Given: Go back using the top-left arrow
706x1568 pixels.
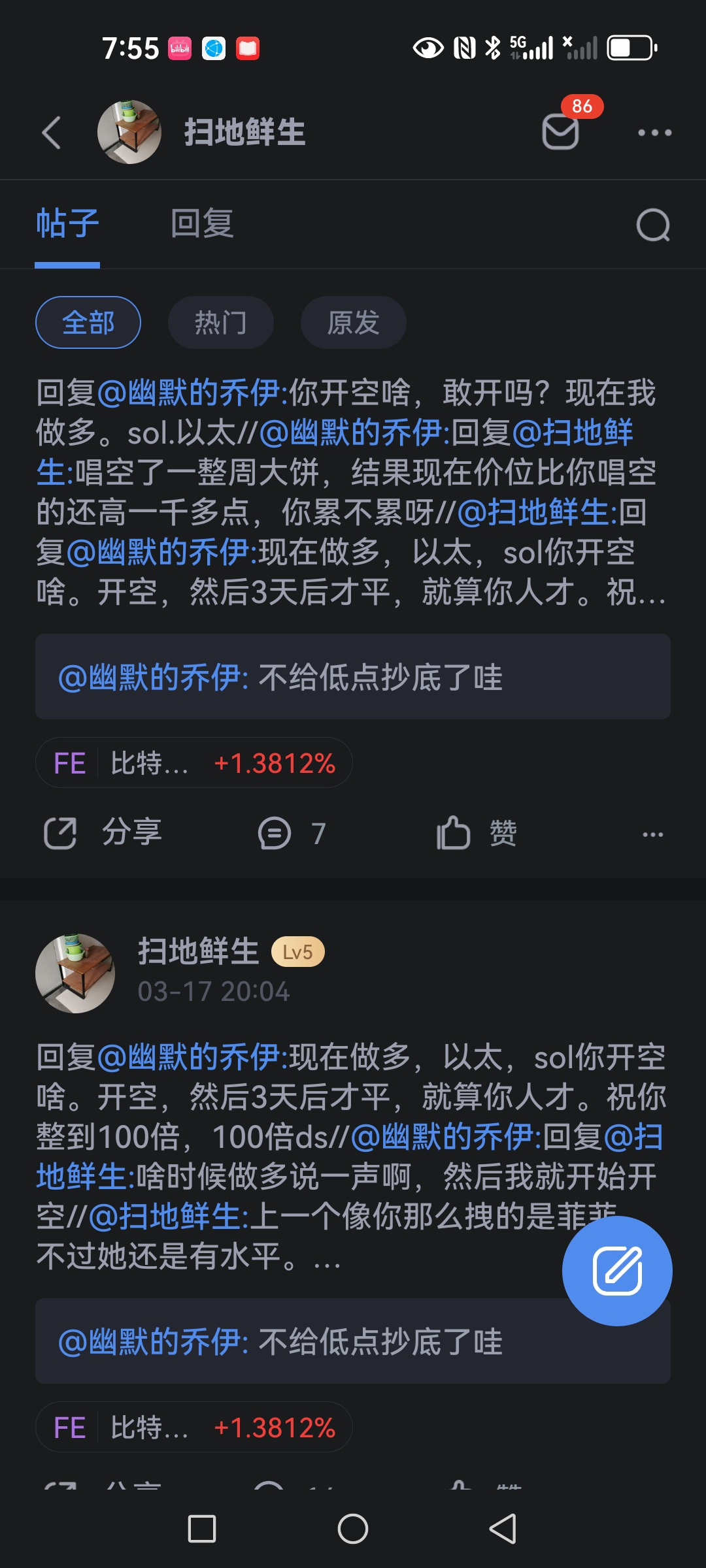Looking at the screenshot, I should (x=52, y=133).
